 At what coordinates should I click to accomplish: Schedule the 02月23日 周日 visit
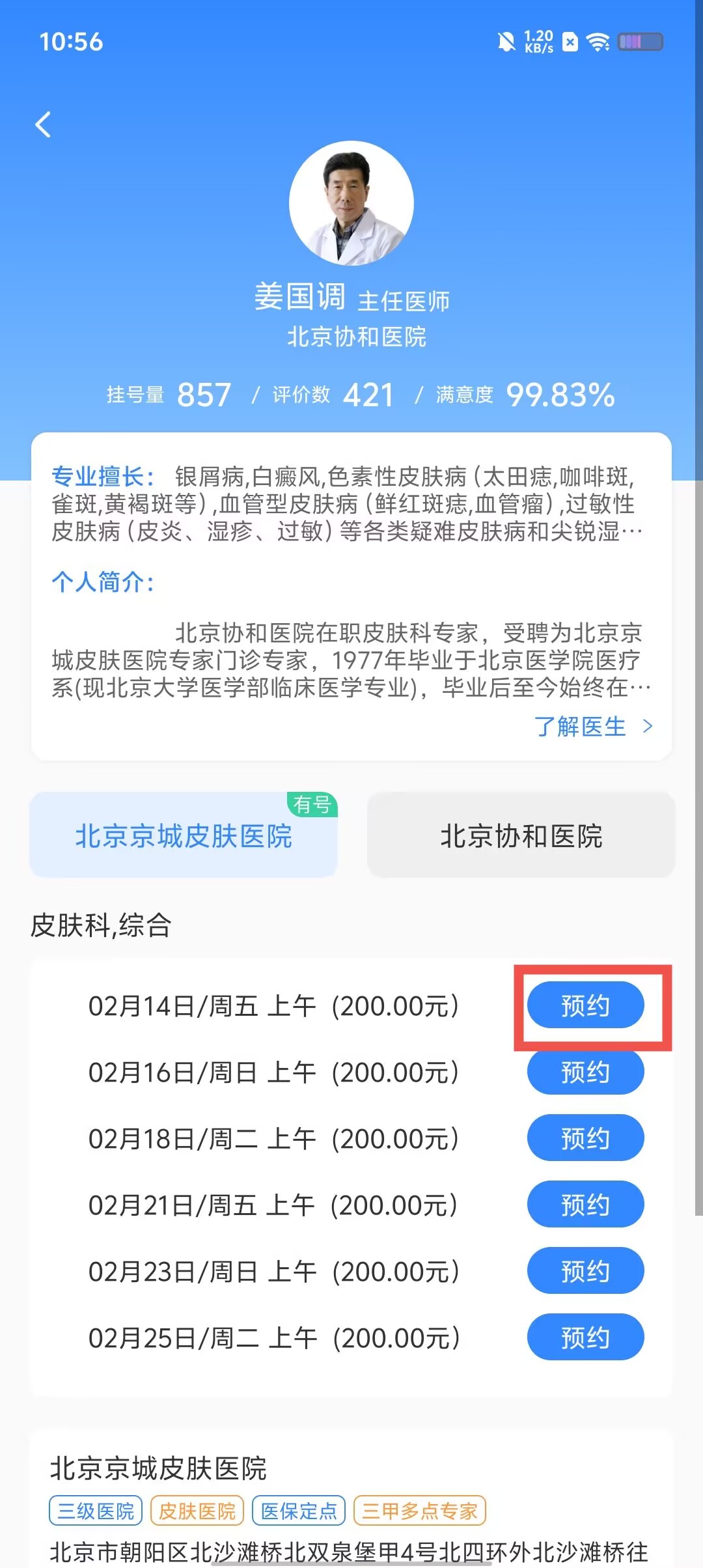[585, 1271]
